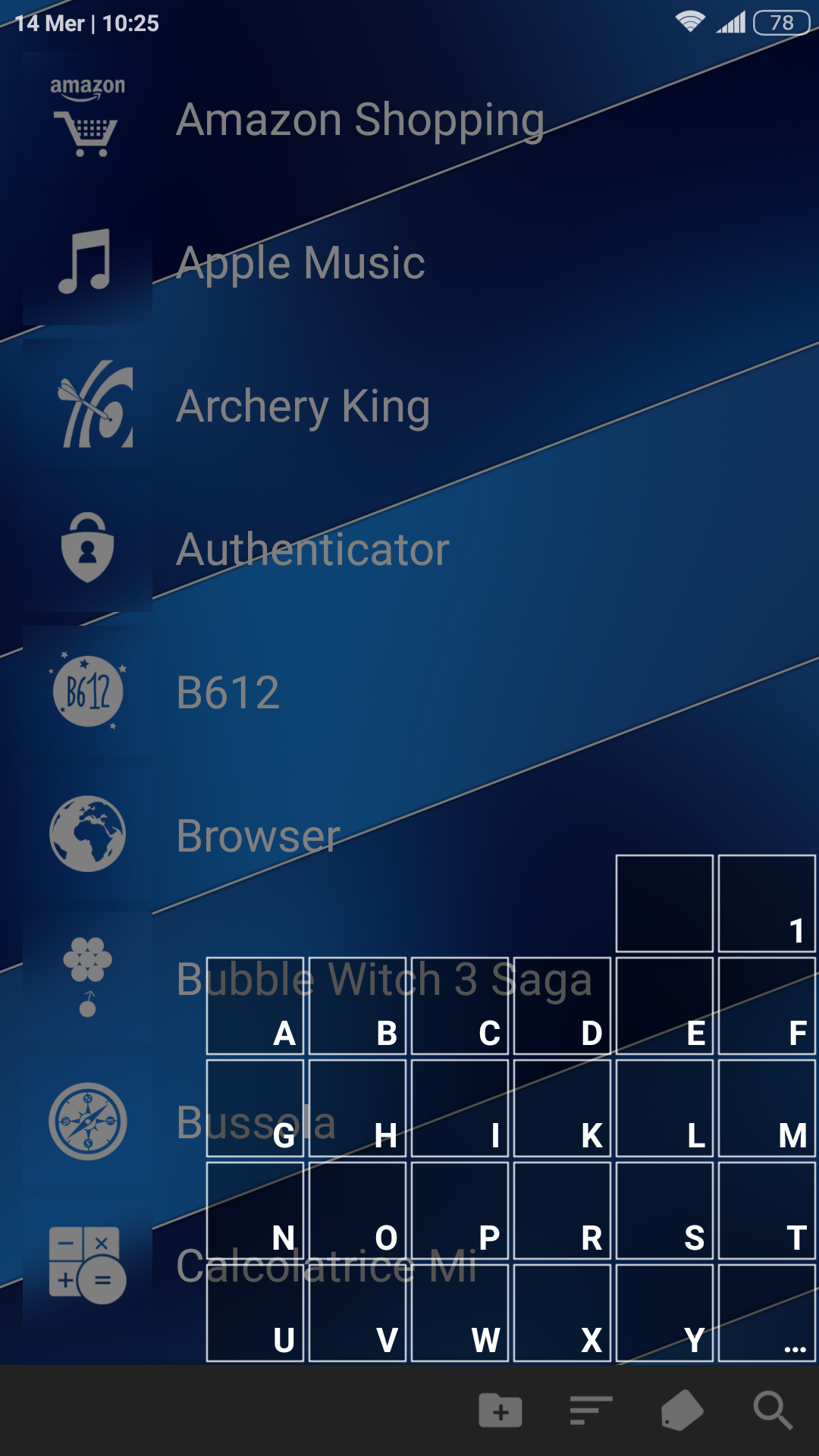Launch the Authenticator app
Screen dimensions: 819x1456
409,549
